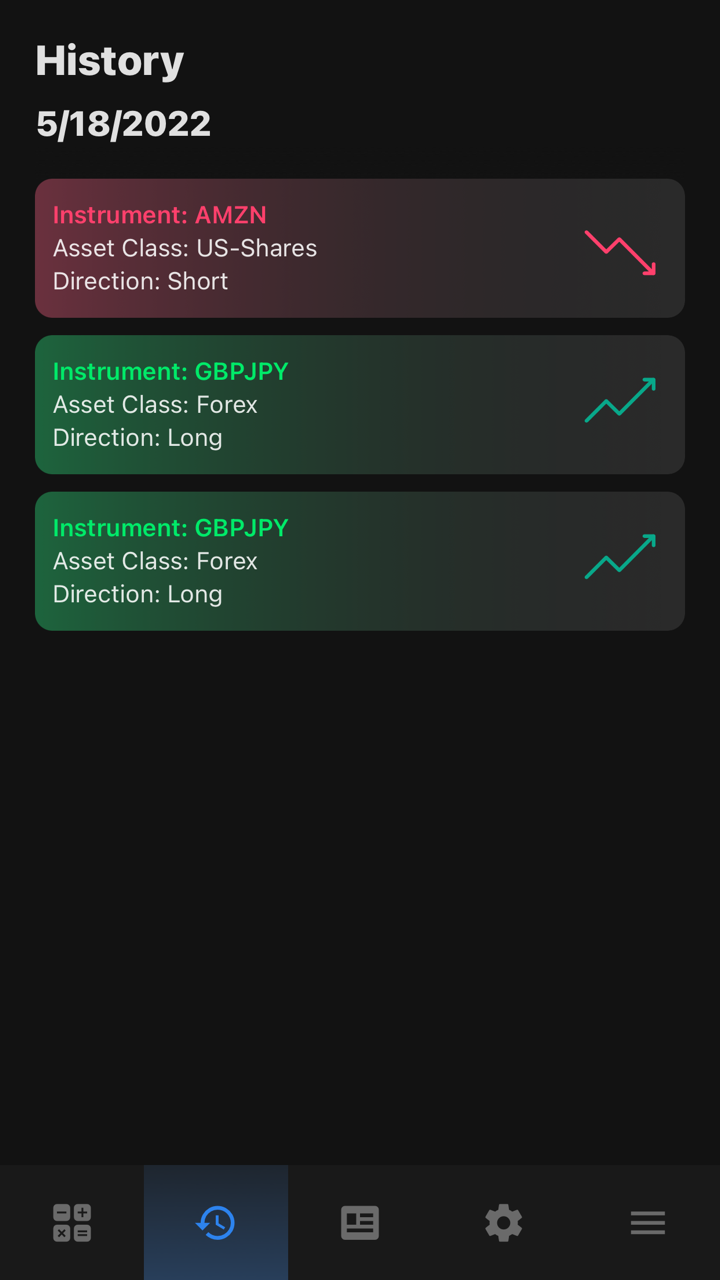Select the History tab

(216, 1222)
